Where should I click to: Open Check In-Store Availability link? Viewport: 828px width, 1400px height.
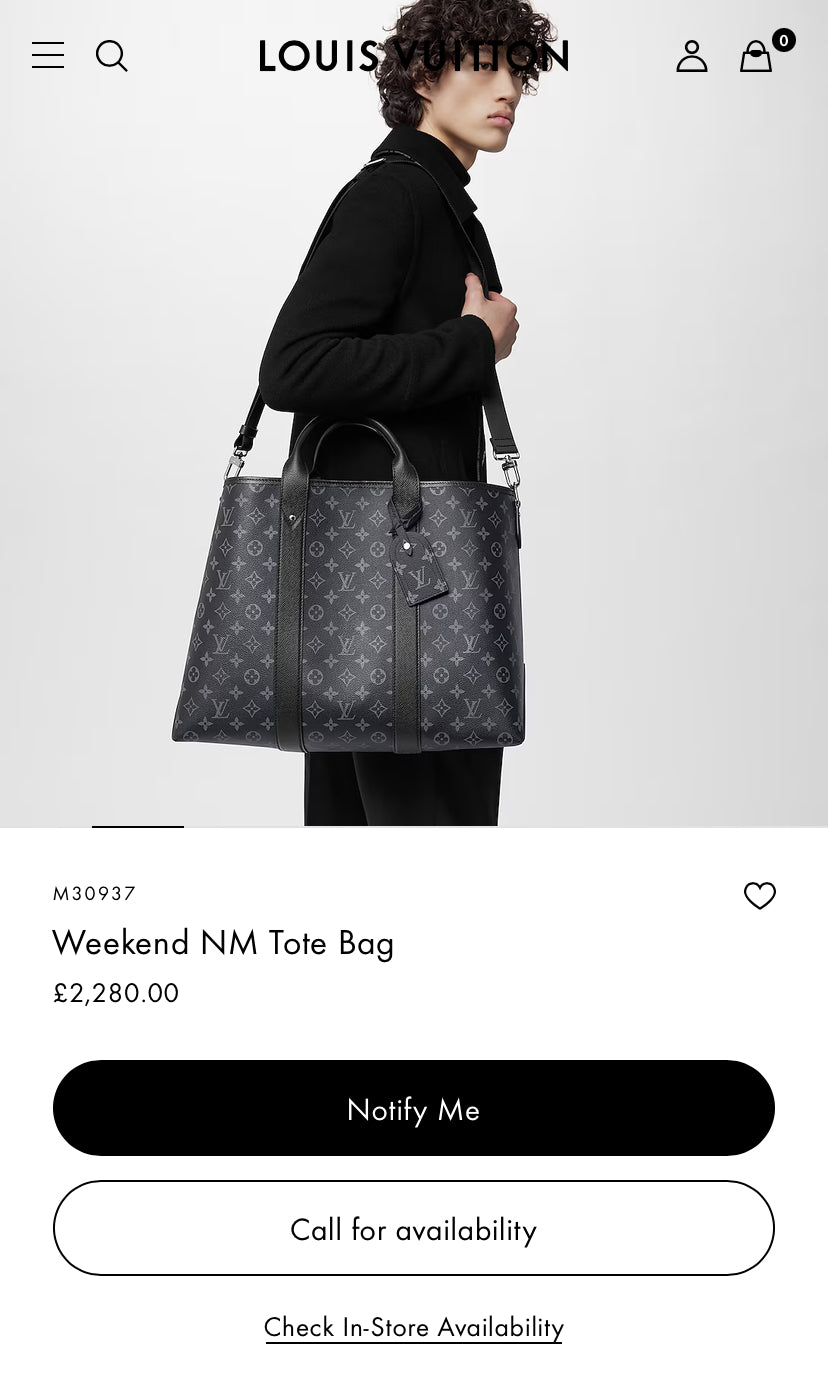click(414, 1327)
